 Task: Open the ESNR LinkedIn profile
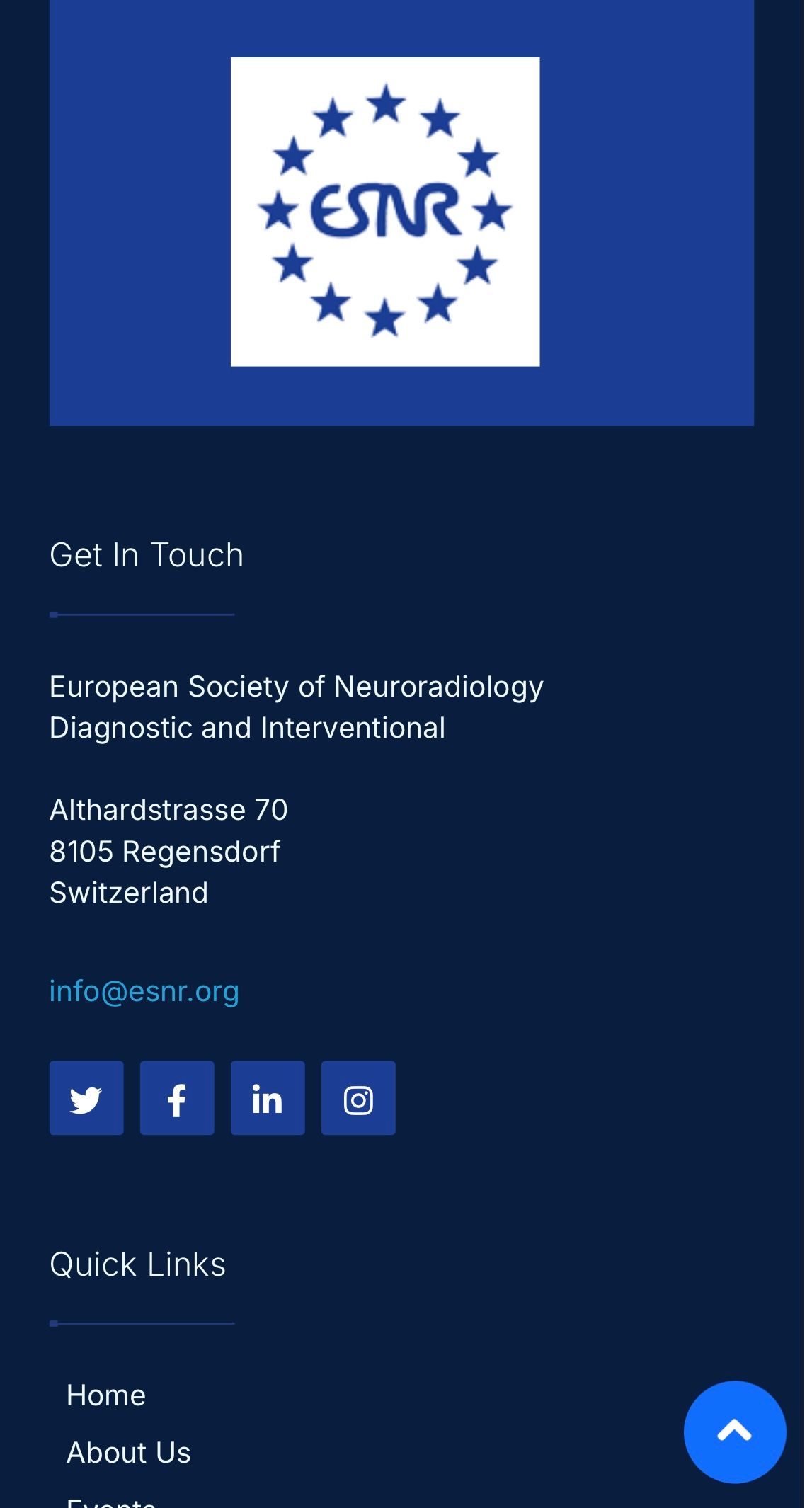pyautogui.click(x=268, y=1097)
